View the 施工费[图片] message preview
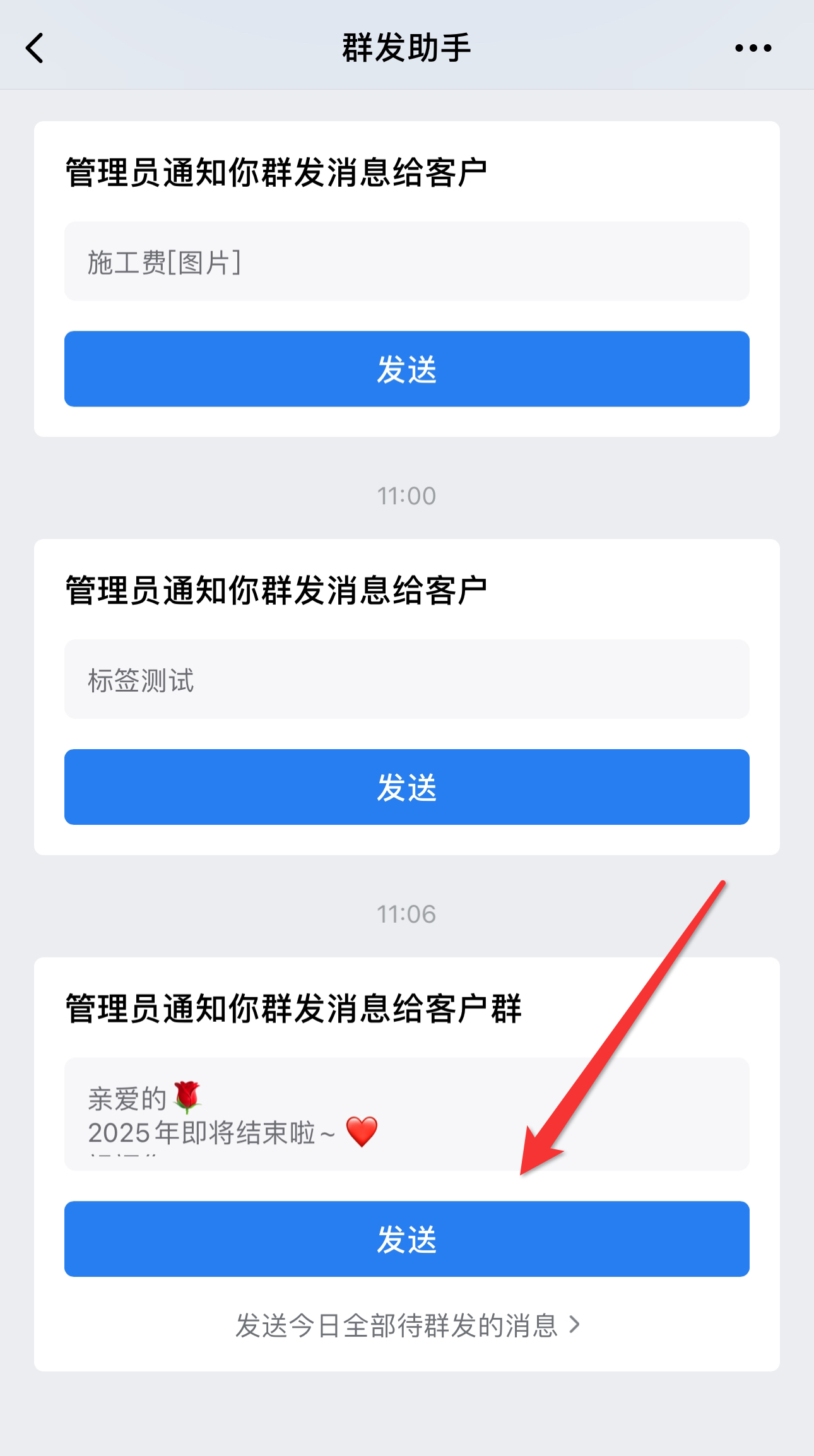This screenshot has width=814, height=1456. [x=406, y=261]
